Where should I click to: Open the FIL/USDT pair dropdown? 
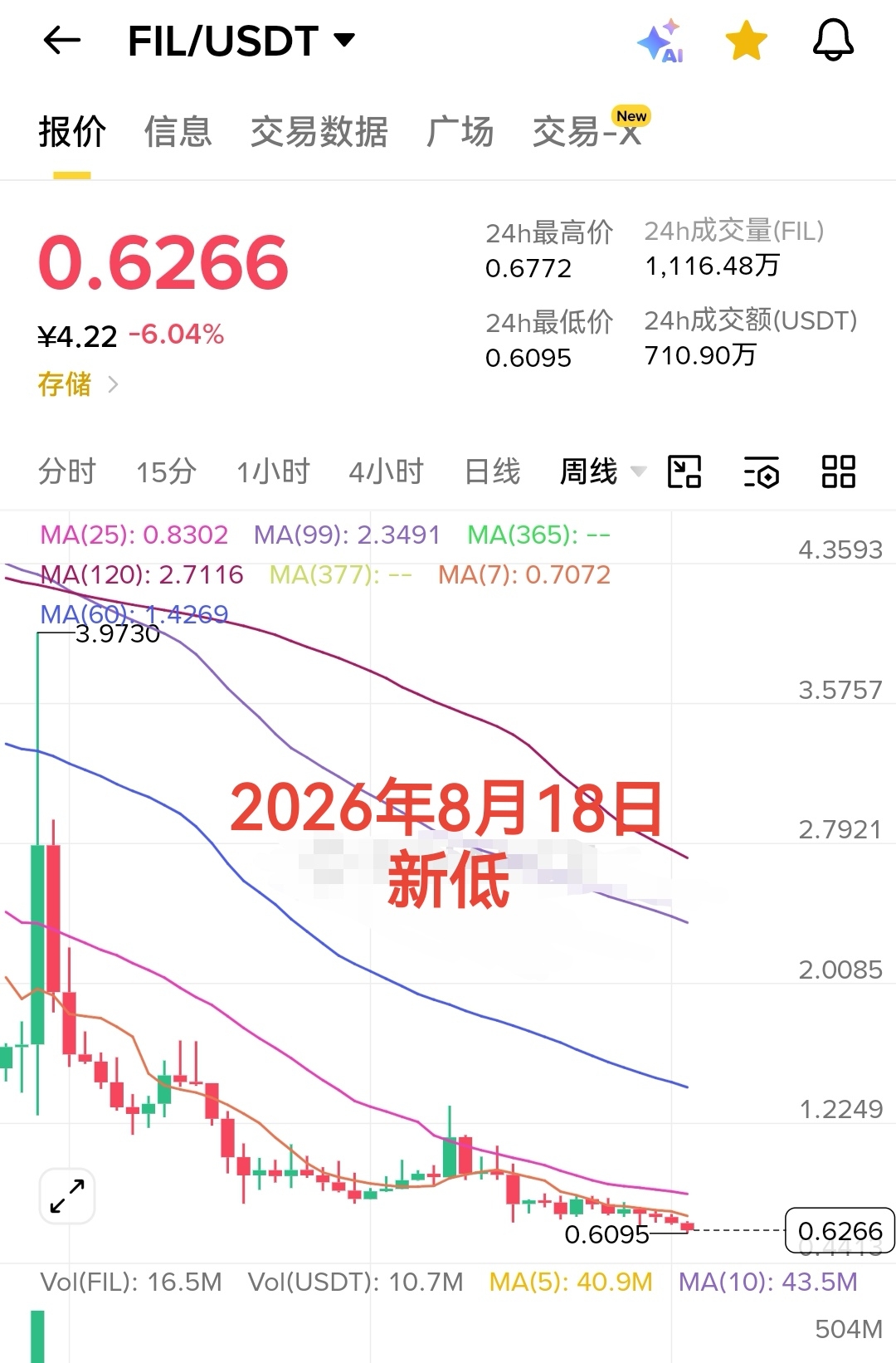[241, 41]
